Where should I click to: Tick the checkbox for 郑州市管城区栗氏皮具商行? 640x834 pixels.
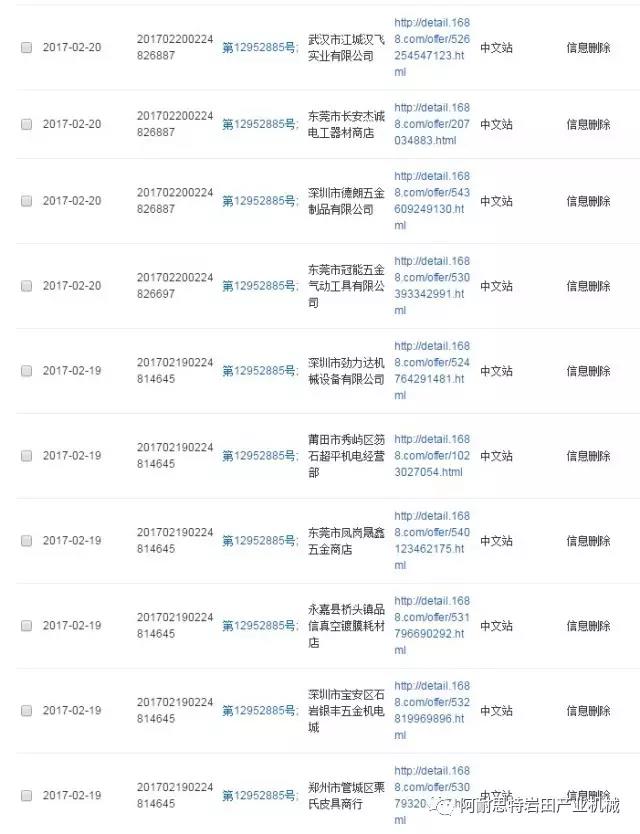coord(27,796)
